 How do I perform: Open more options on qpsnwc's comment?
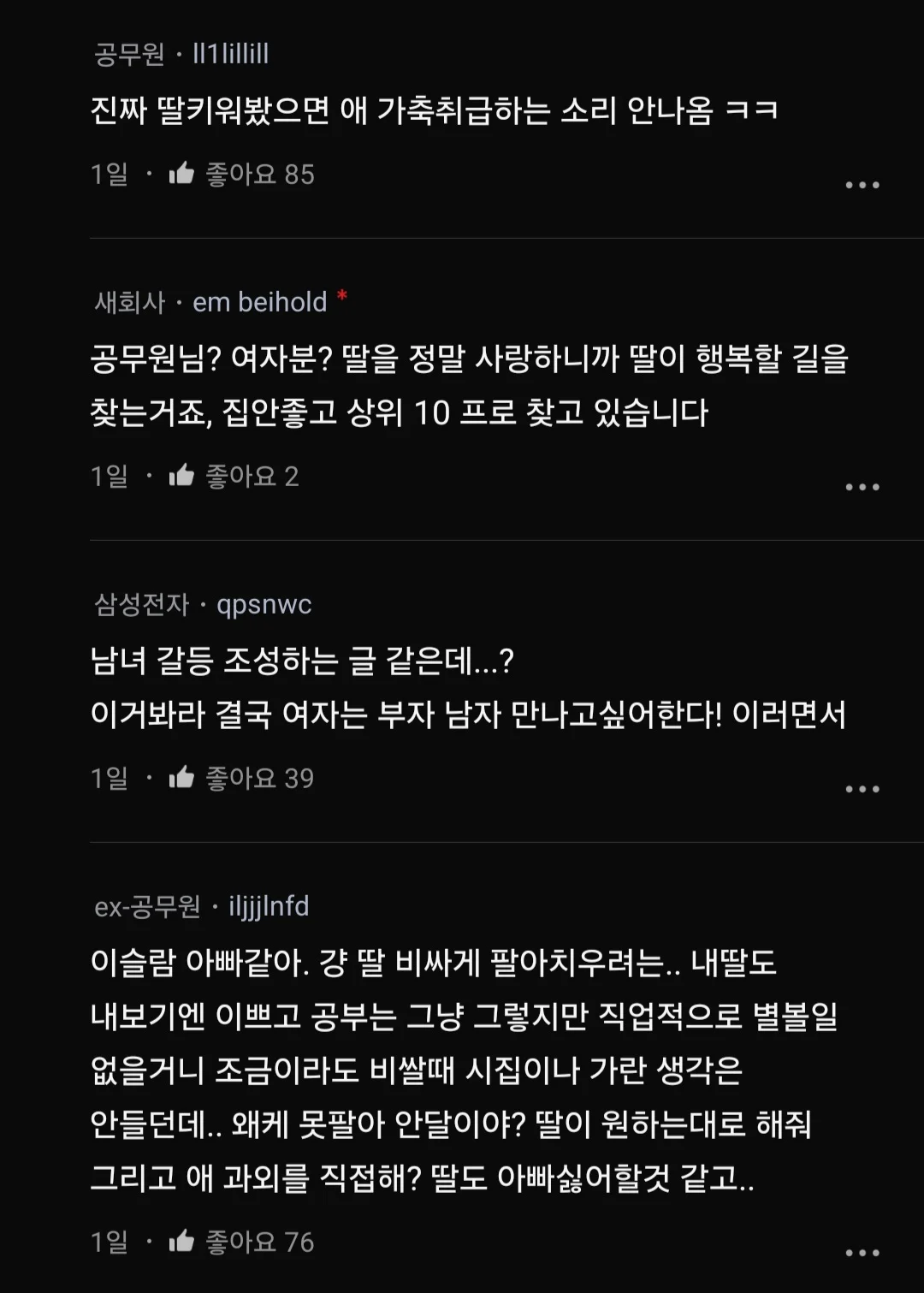click(x=862, y=789)
